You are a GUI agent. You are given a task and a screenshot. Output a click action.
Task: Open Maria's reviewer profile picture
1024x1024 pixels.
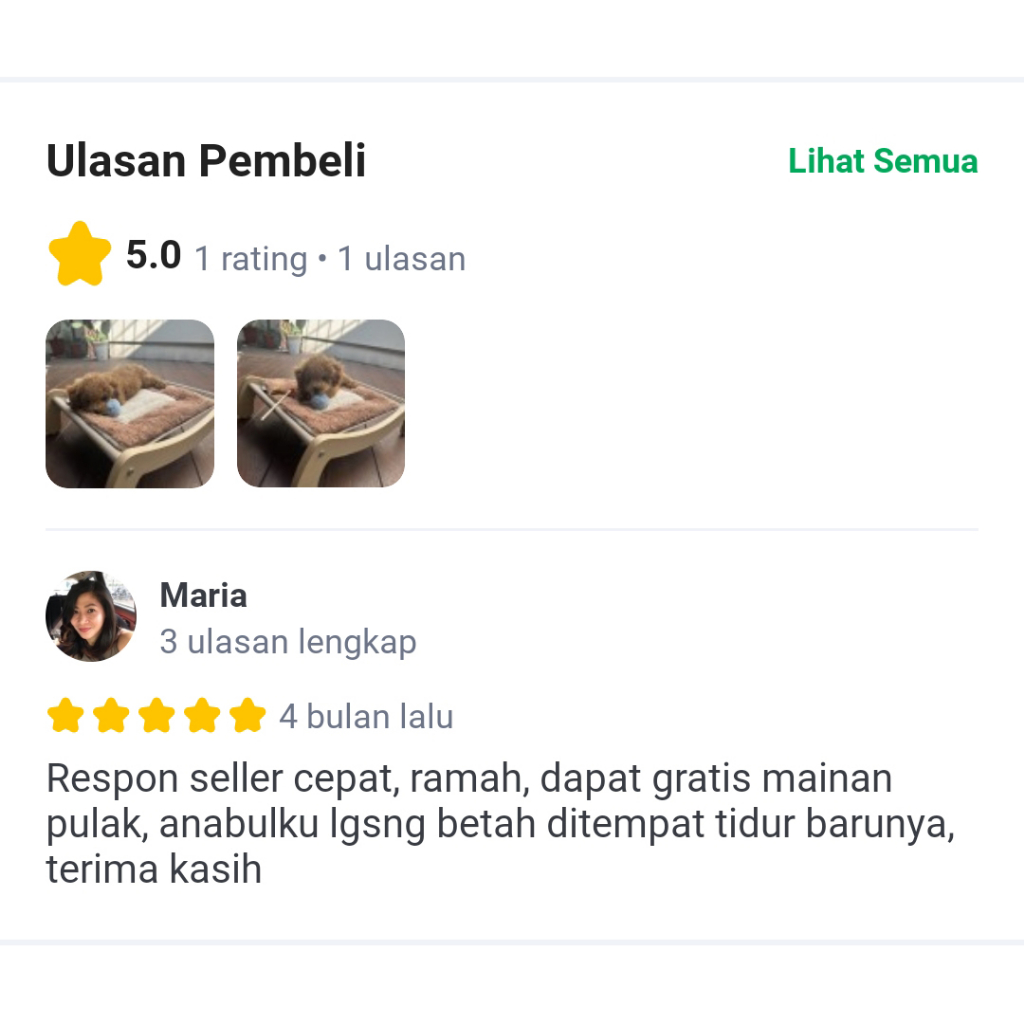91,616
